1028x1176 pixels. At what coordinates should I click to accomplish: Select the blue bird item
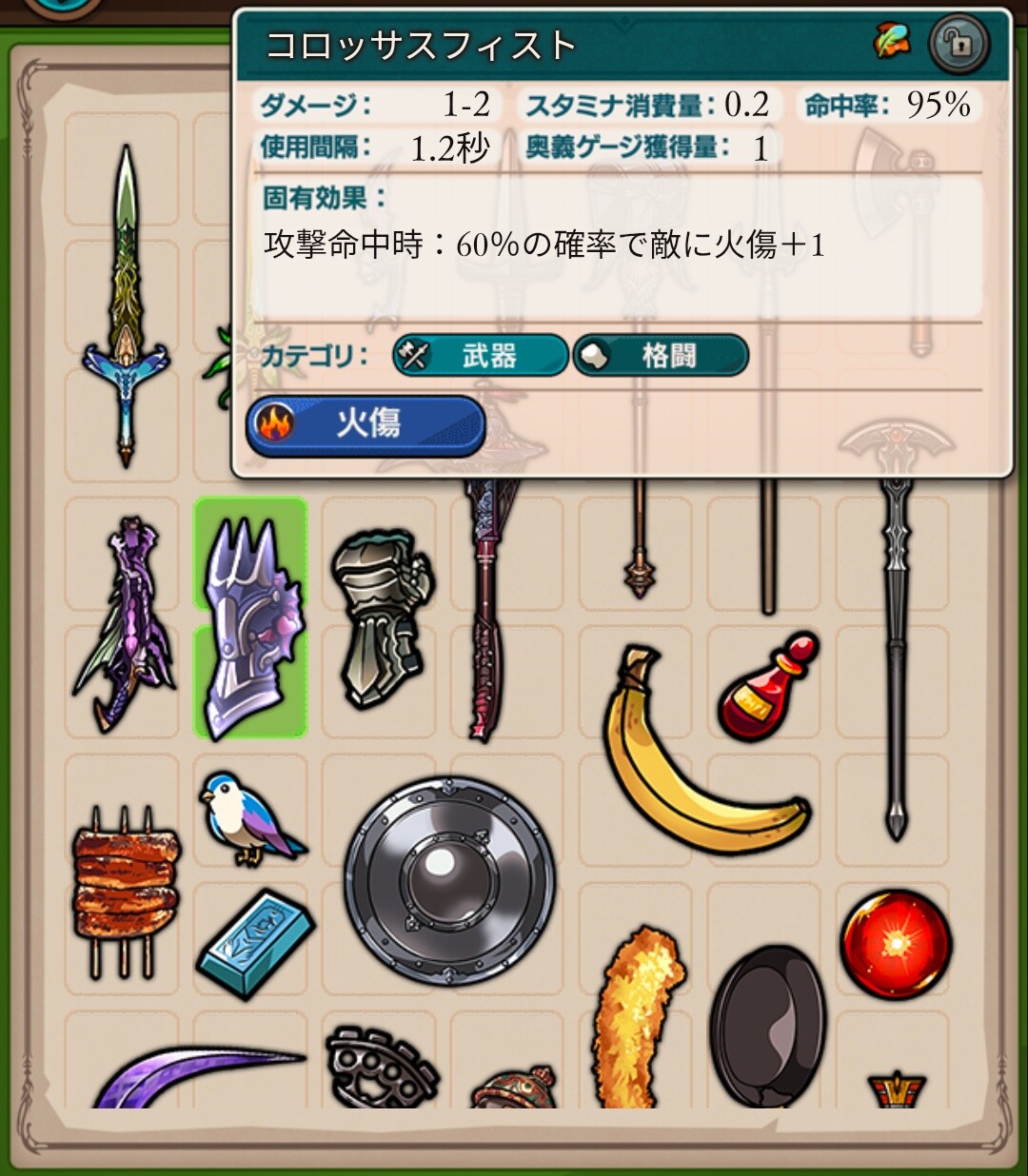247,818
